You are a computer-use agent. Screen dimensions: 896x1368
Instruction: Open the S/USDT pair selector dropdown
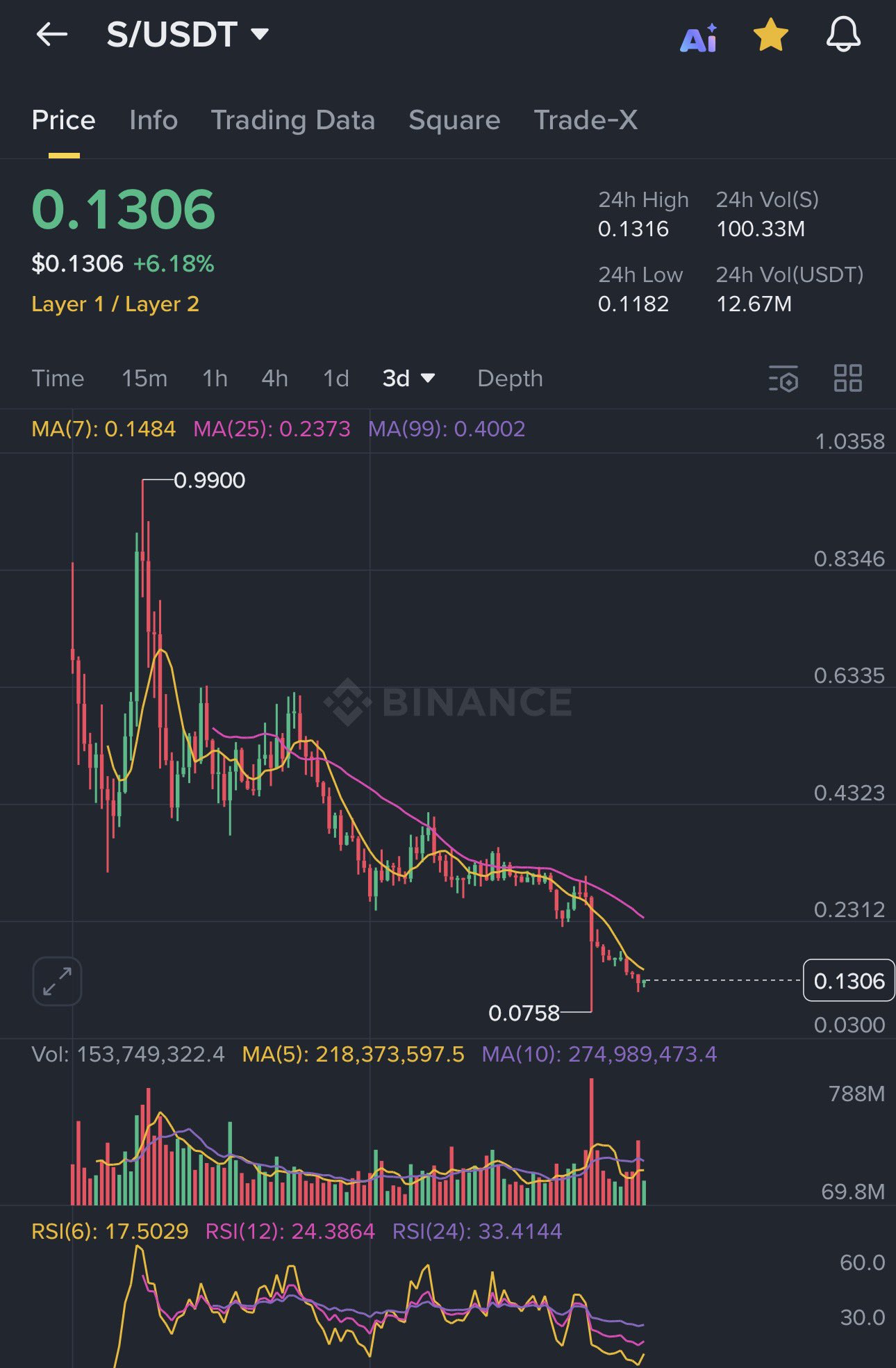click(188, 35)
